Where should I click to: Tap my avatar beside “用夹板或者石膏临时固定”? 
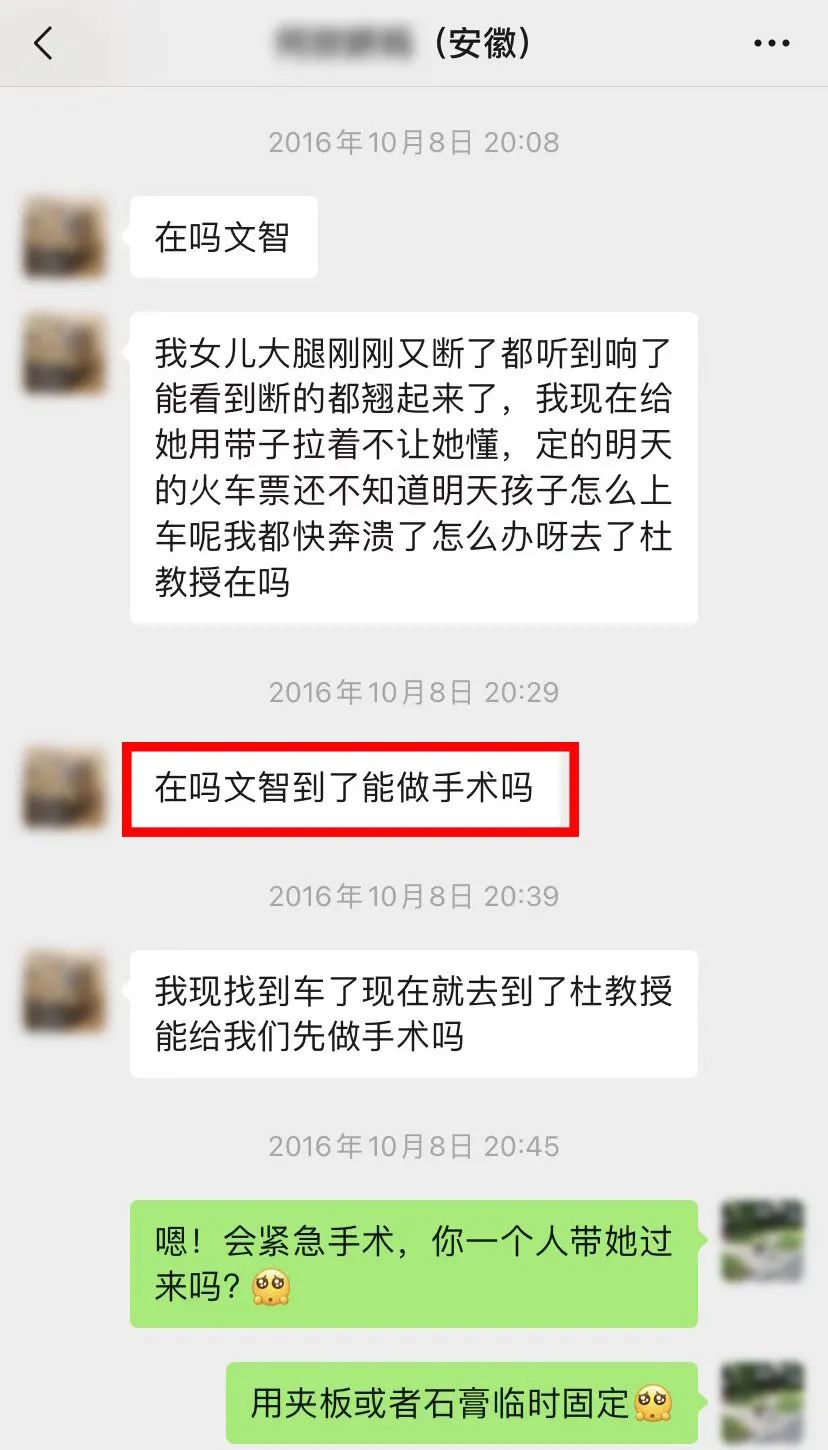pyautogui.click(x=763, y=1402)
